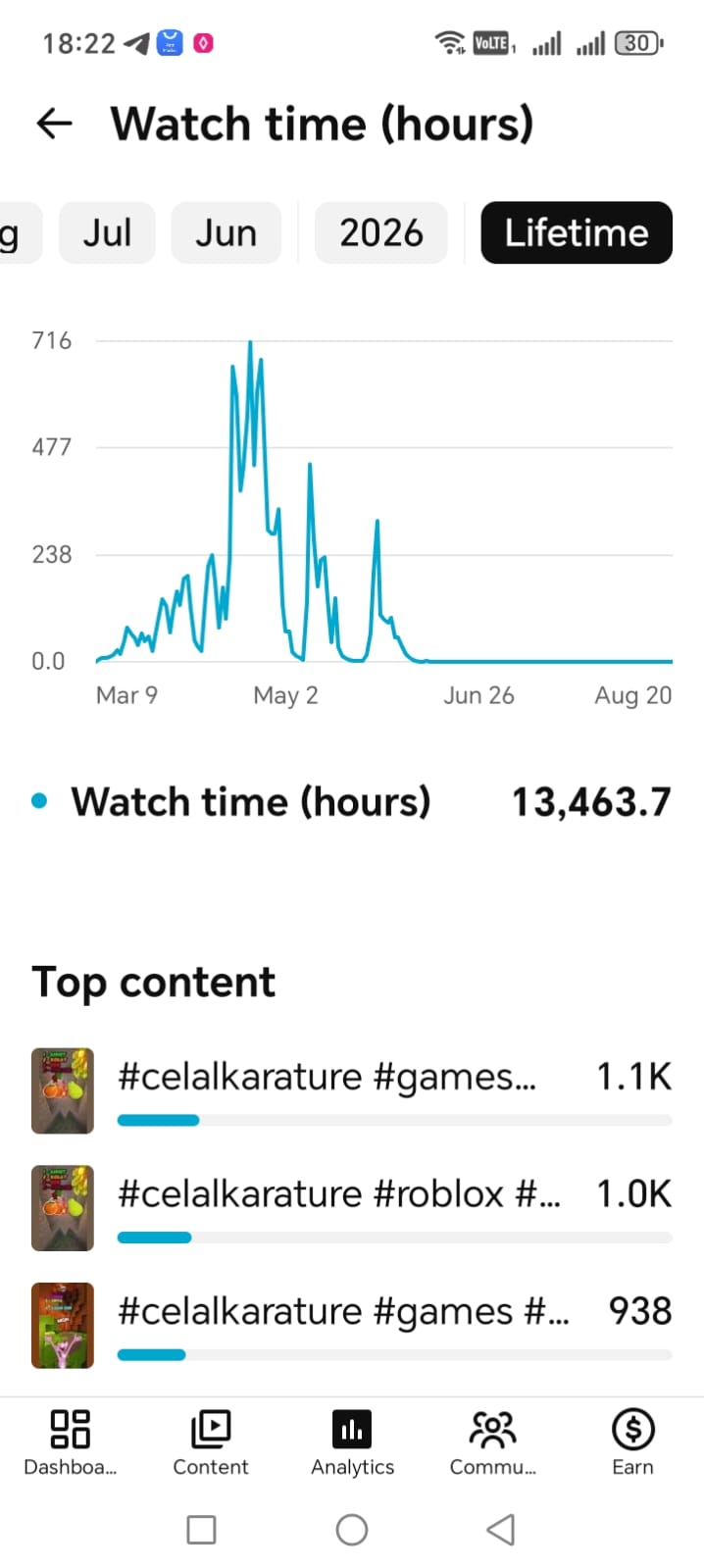Select the Lifetime range chip
The height and width of the screenshot is (1568, 704).
[577, 232]
